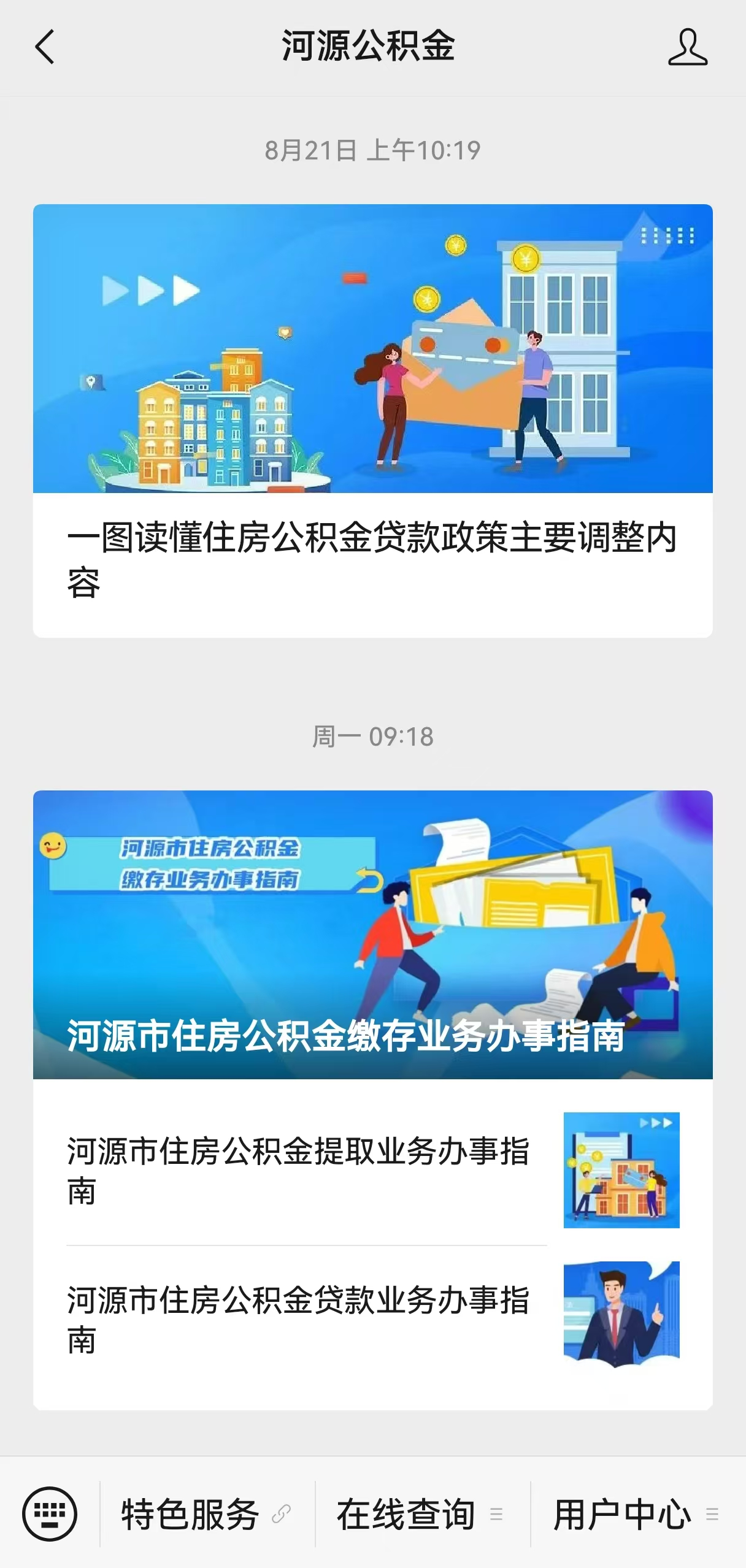Viewport: 746px width, 1568px height.
Task: Tap the chat title 河源公积金
Action: click(373, 48)
